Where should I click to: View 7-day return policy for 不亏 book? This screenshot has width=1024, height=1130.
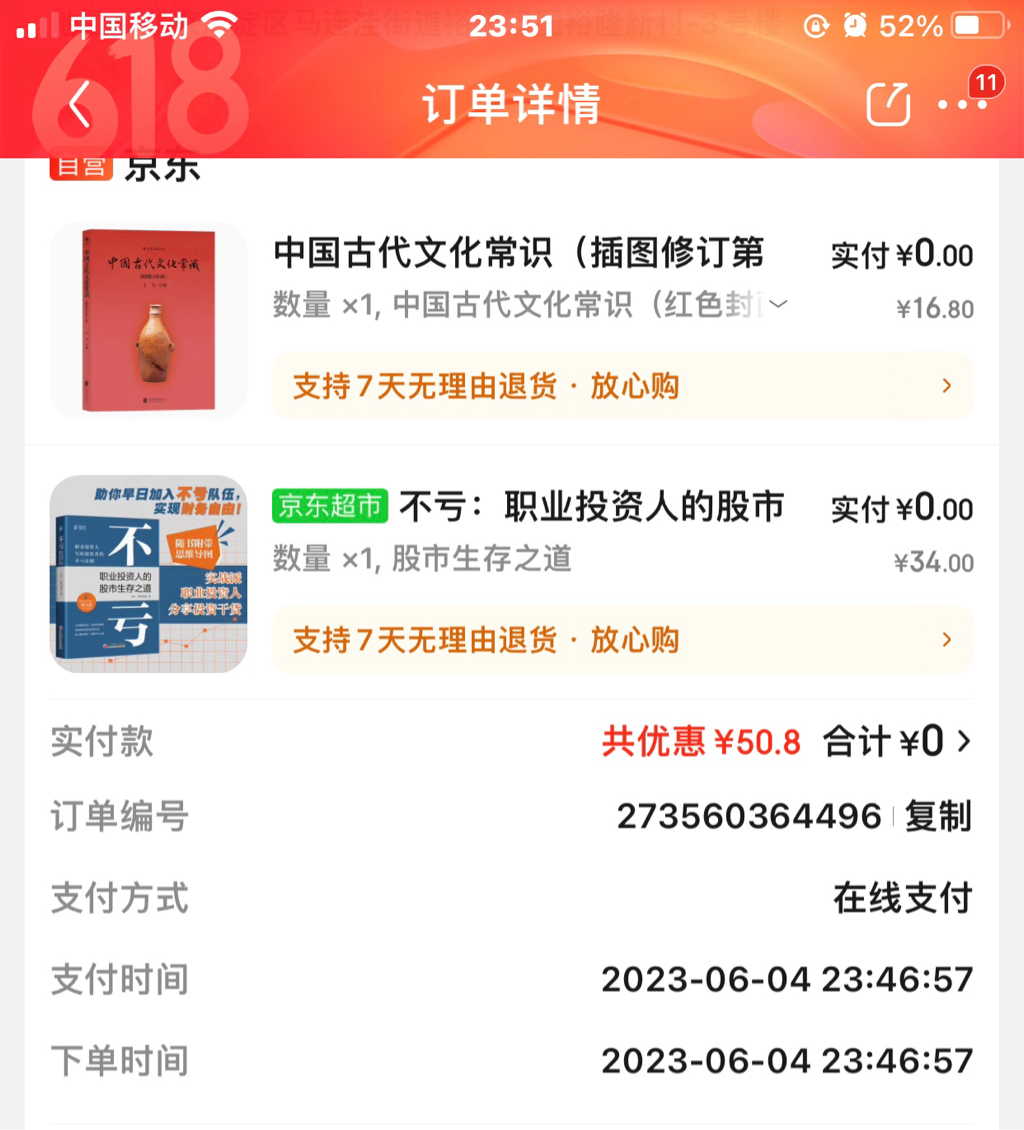click(x=622, y=640)
